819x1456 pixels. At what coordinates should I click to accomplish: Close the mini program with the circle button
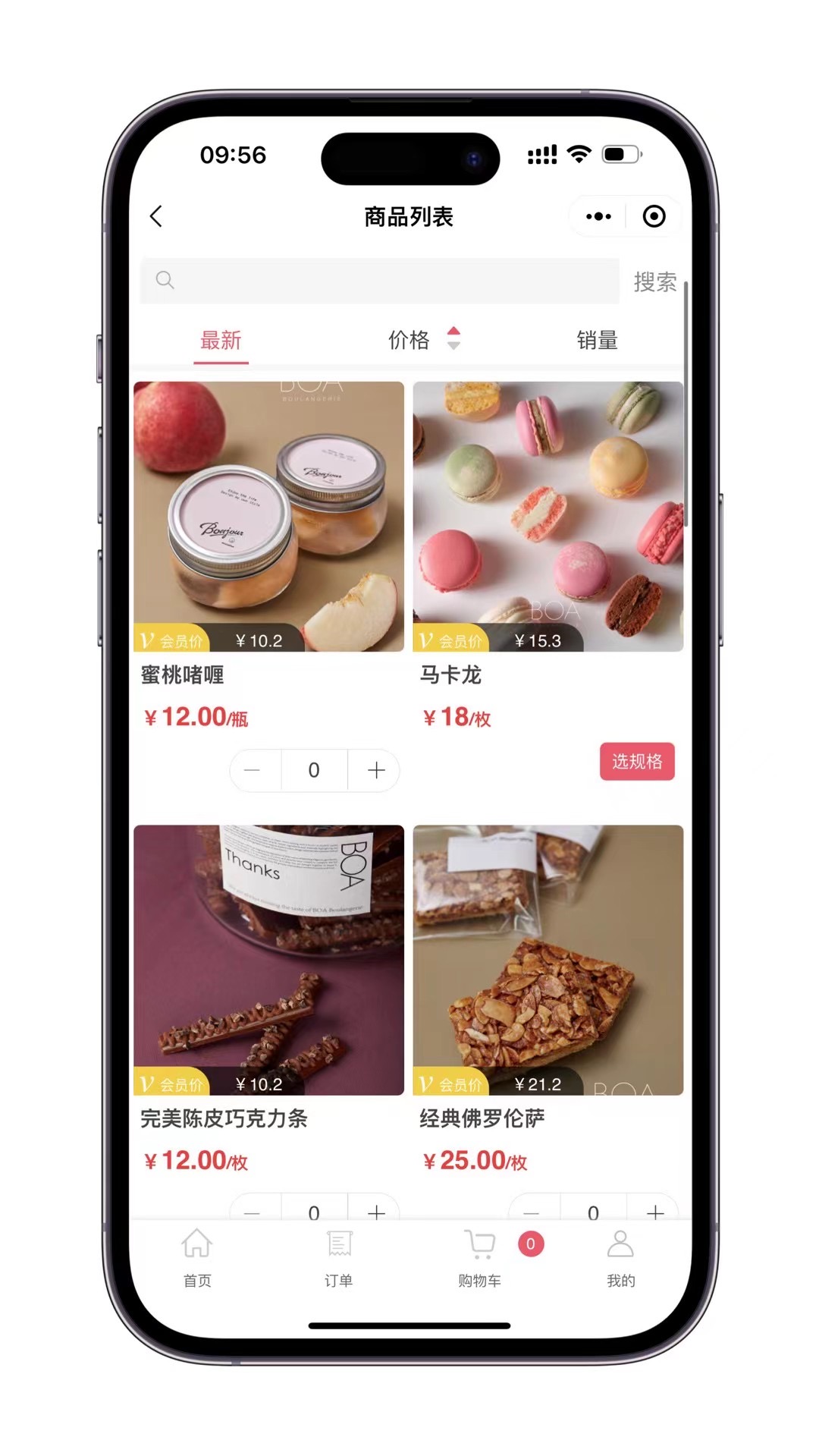tap(654, 217)
